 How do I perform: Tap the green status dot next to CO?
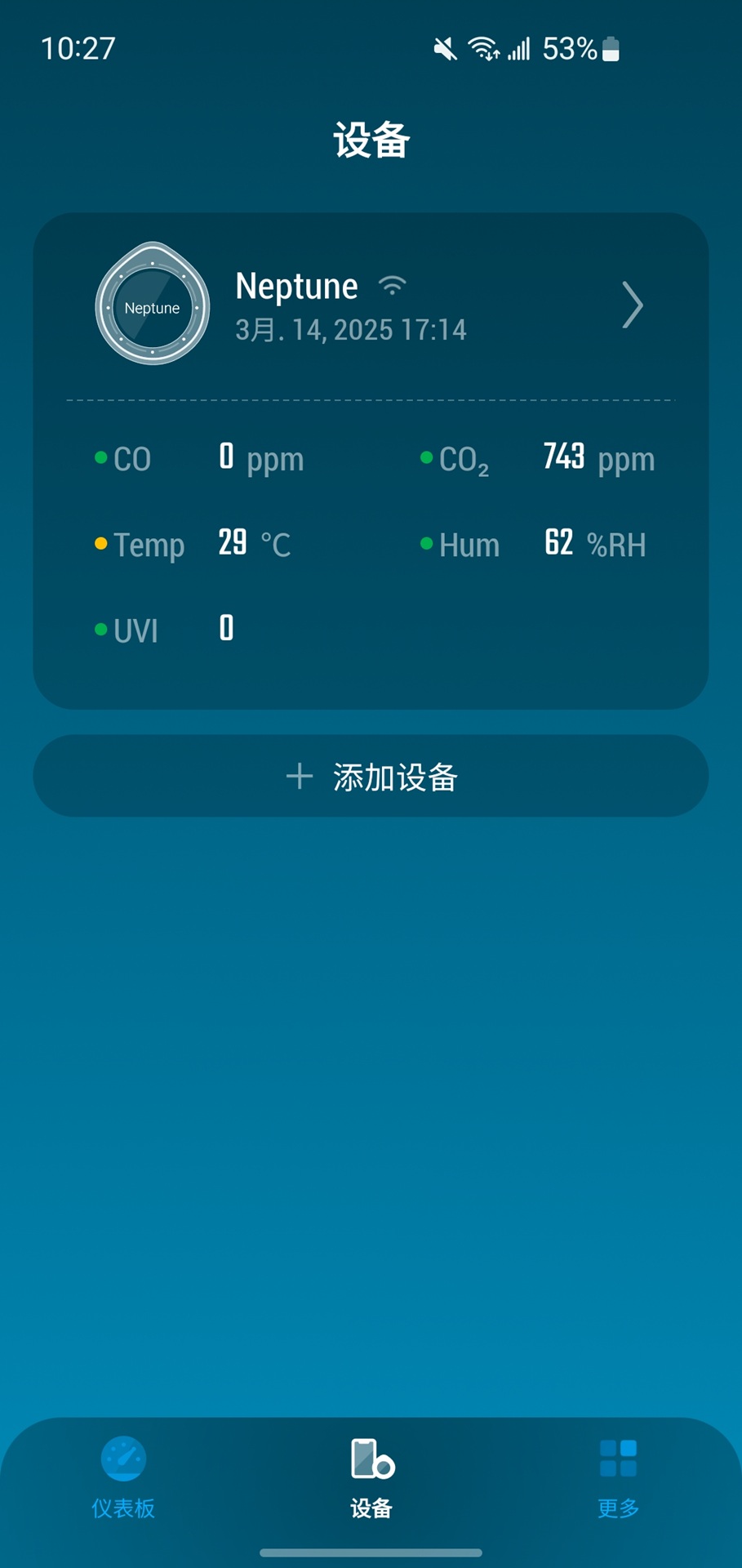tap(101, 458)
